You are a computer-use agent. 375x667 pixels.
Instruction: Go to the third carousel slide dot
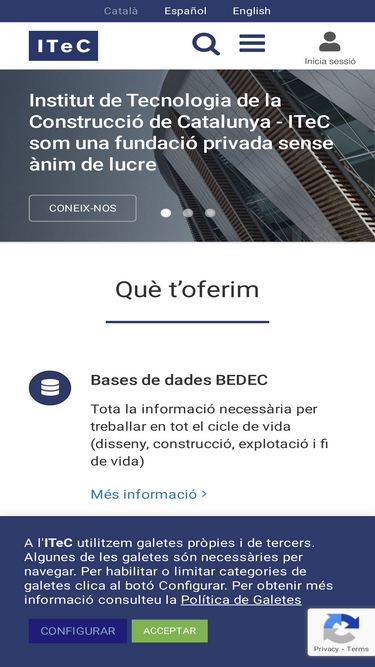coord(210,213)
